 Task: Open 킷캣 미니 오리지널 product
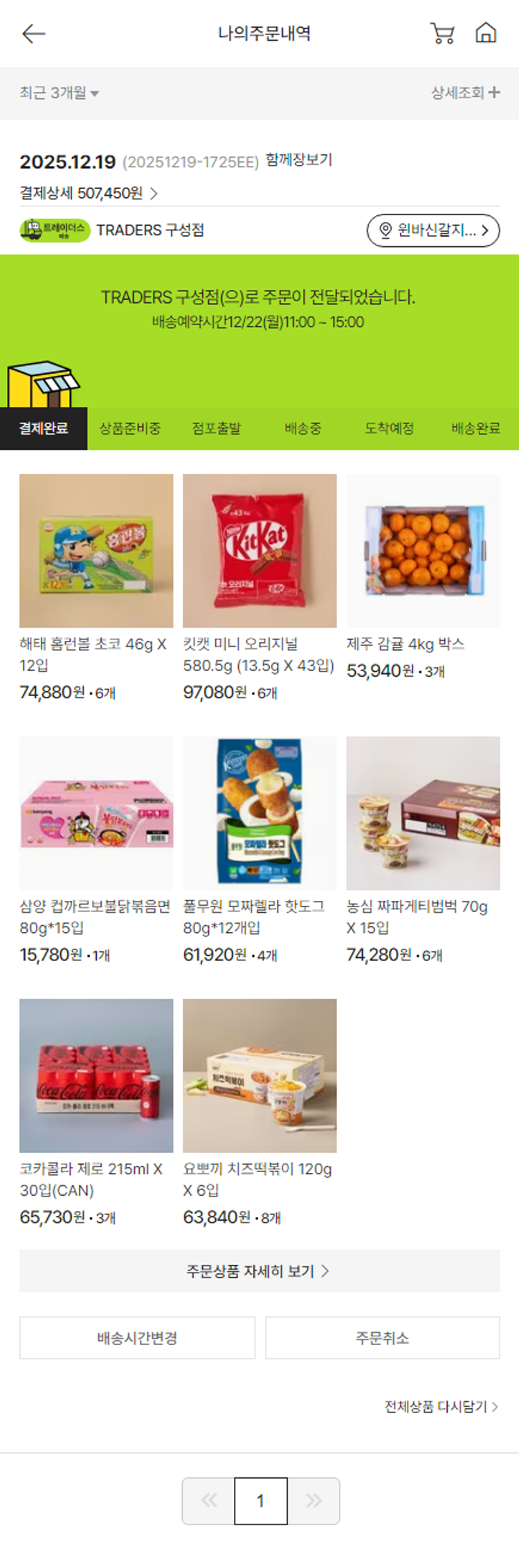coord(259,551)
